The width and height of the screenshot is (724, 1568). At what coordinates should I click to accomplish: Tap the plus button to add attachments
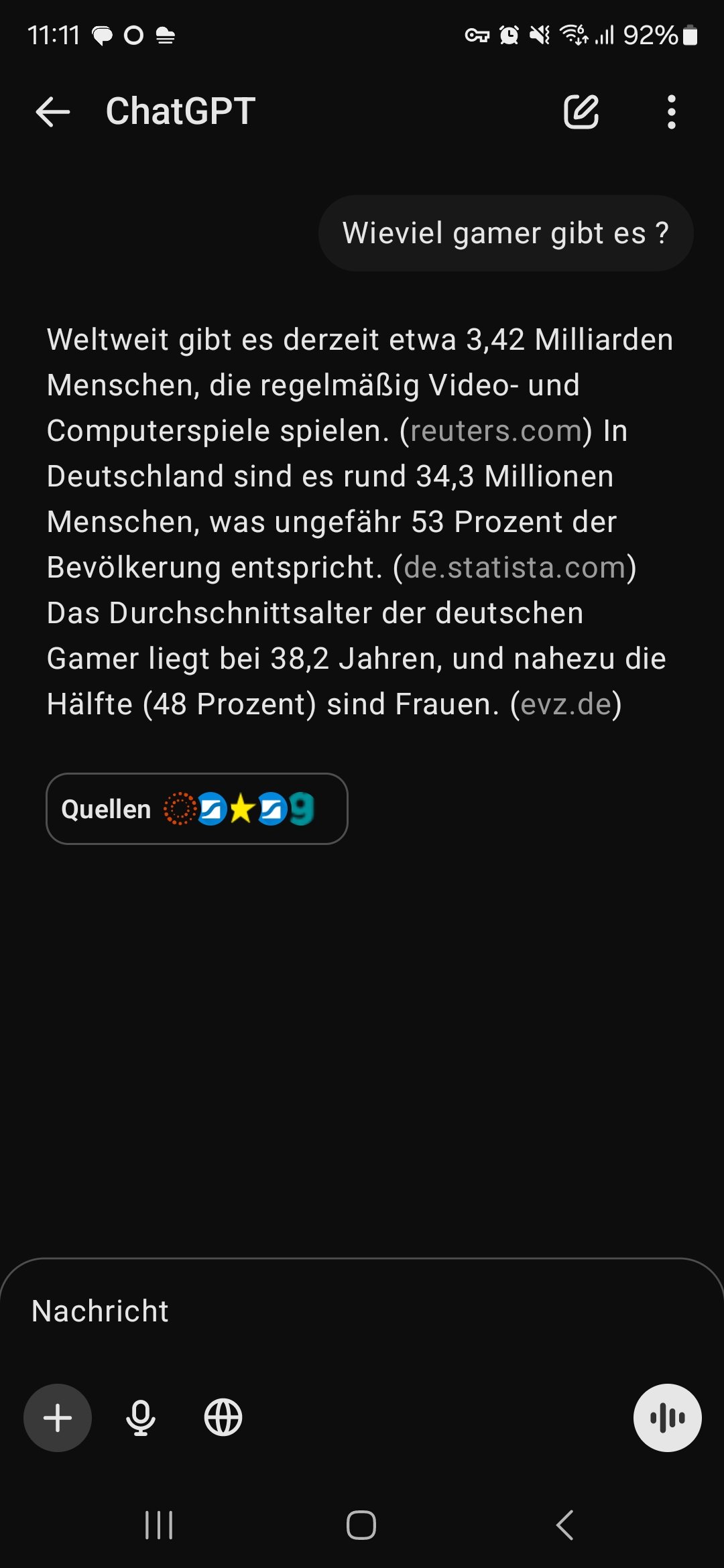coord(58,1417)
